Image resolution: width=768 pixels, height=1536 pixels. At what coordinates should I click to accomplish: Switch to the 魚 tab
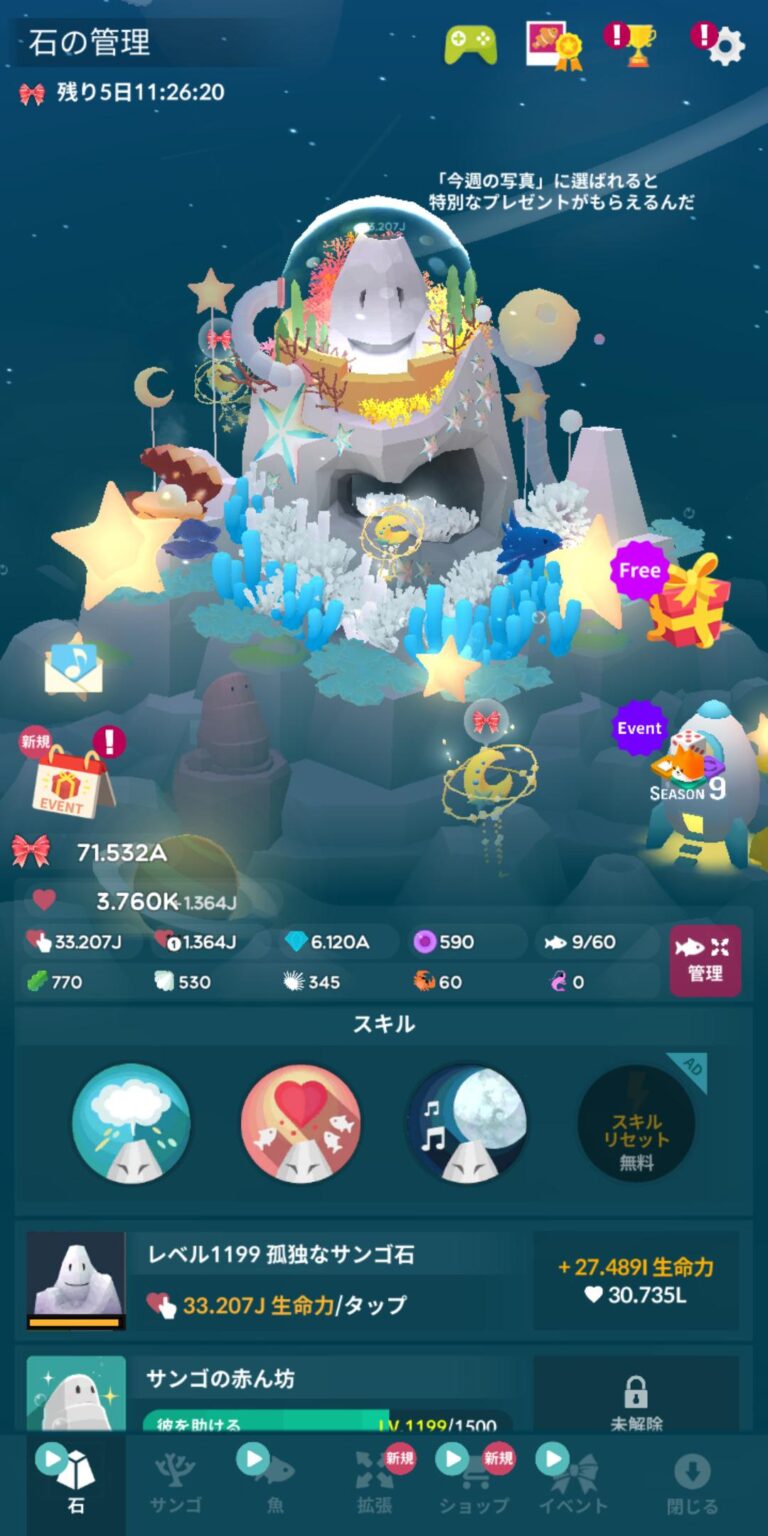point(274,1486)
